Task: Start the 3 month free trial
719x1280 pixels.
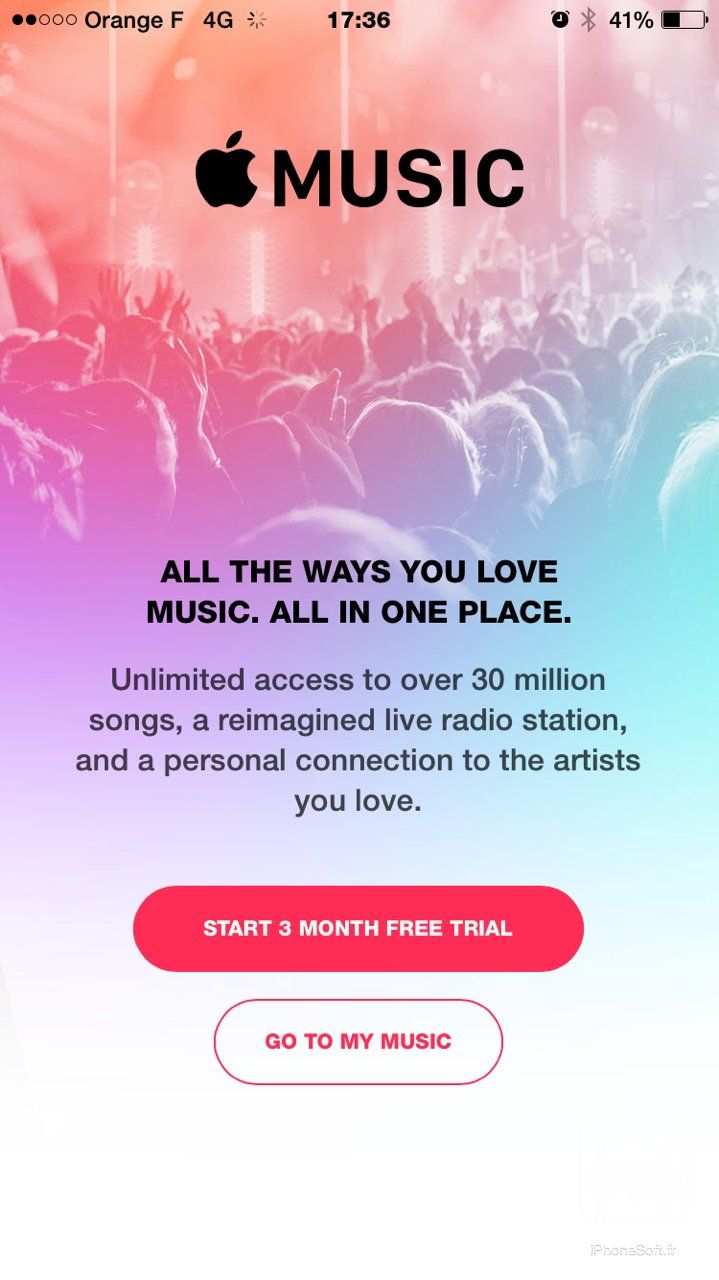Action: coord(358,928)
